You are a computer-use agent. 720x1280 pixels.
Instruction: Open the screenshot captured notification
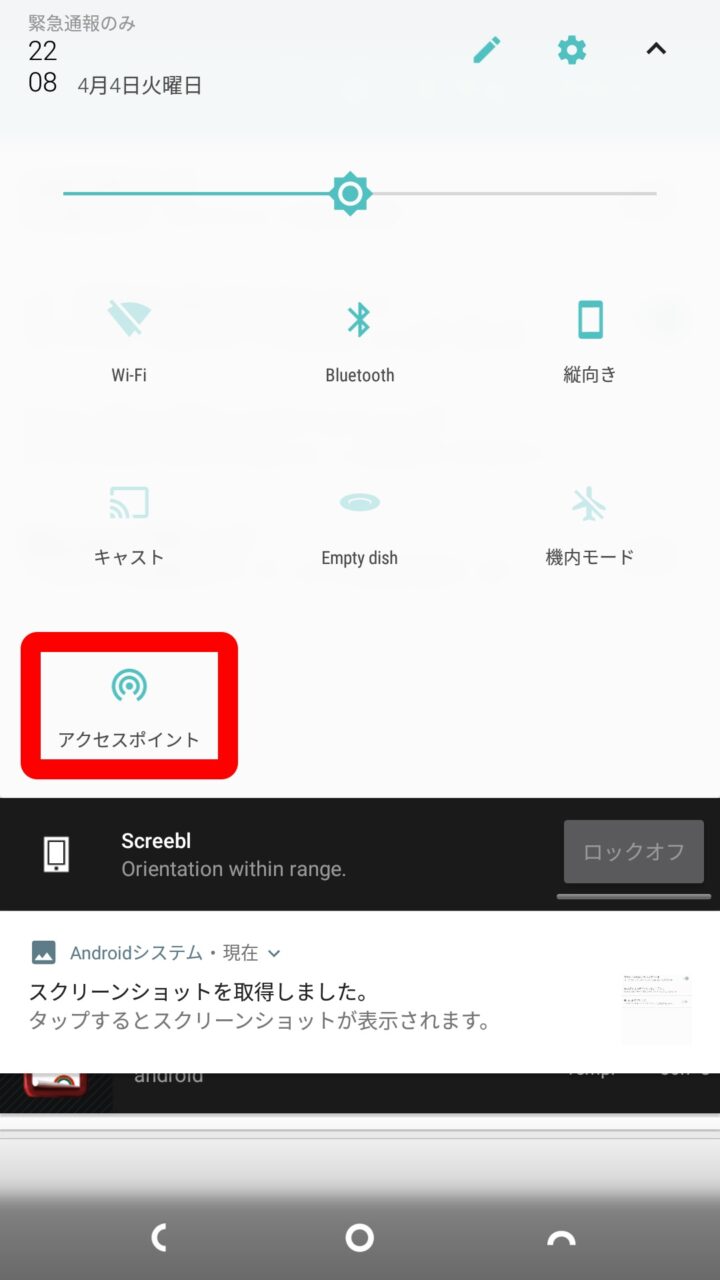(300, 1005)
